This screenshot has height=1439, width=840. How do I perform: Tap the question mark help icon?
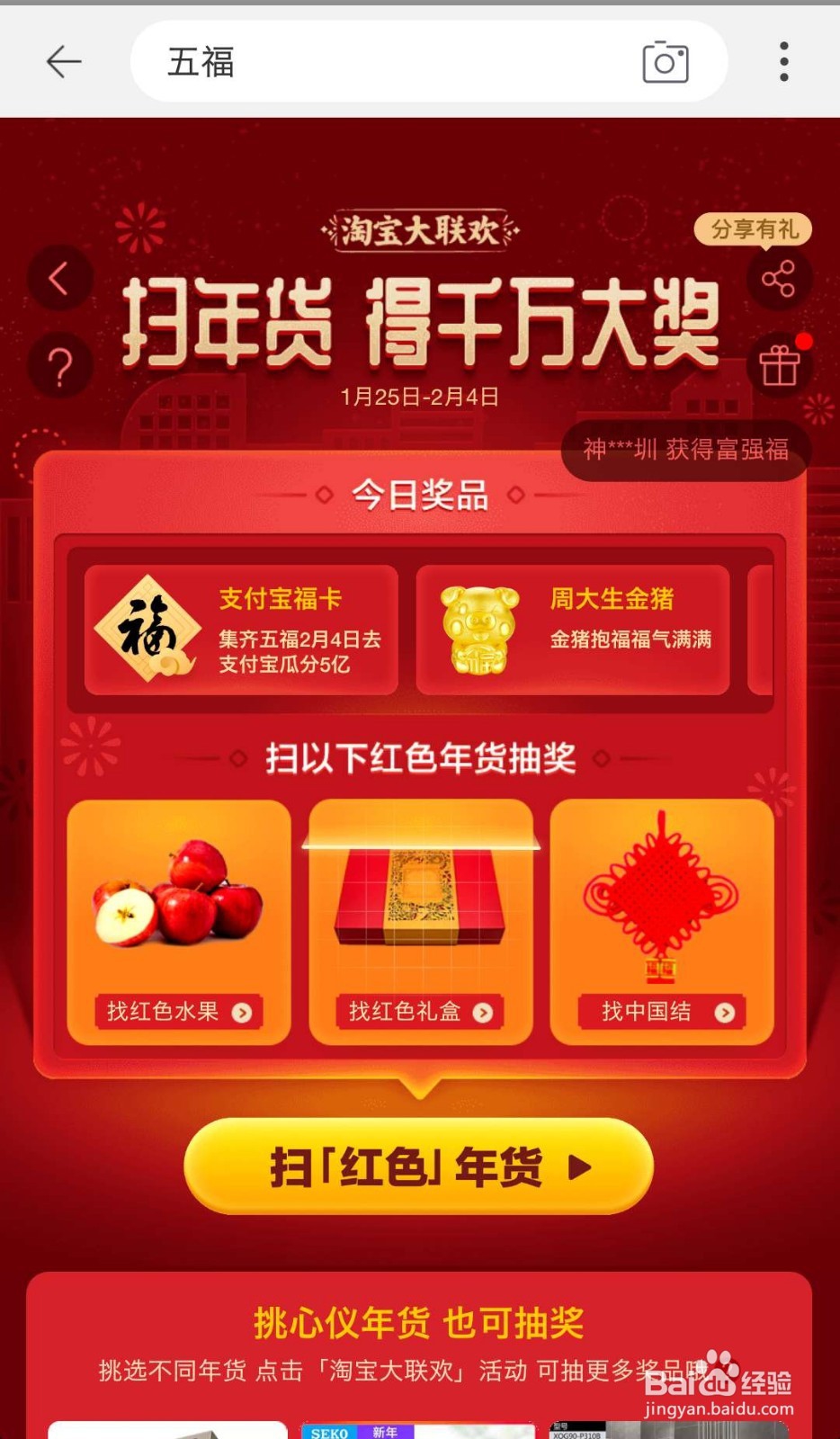tap(59, 364)
